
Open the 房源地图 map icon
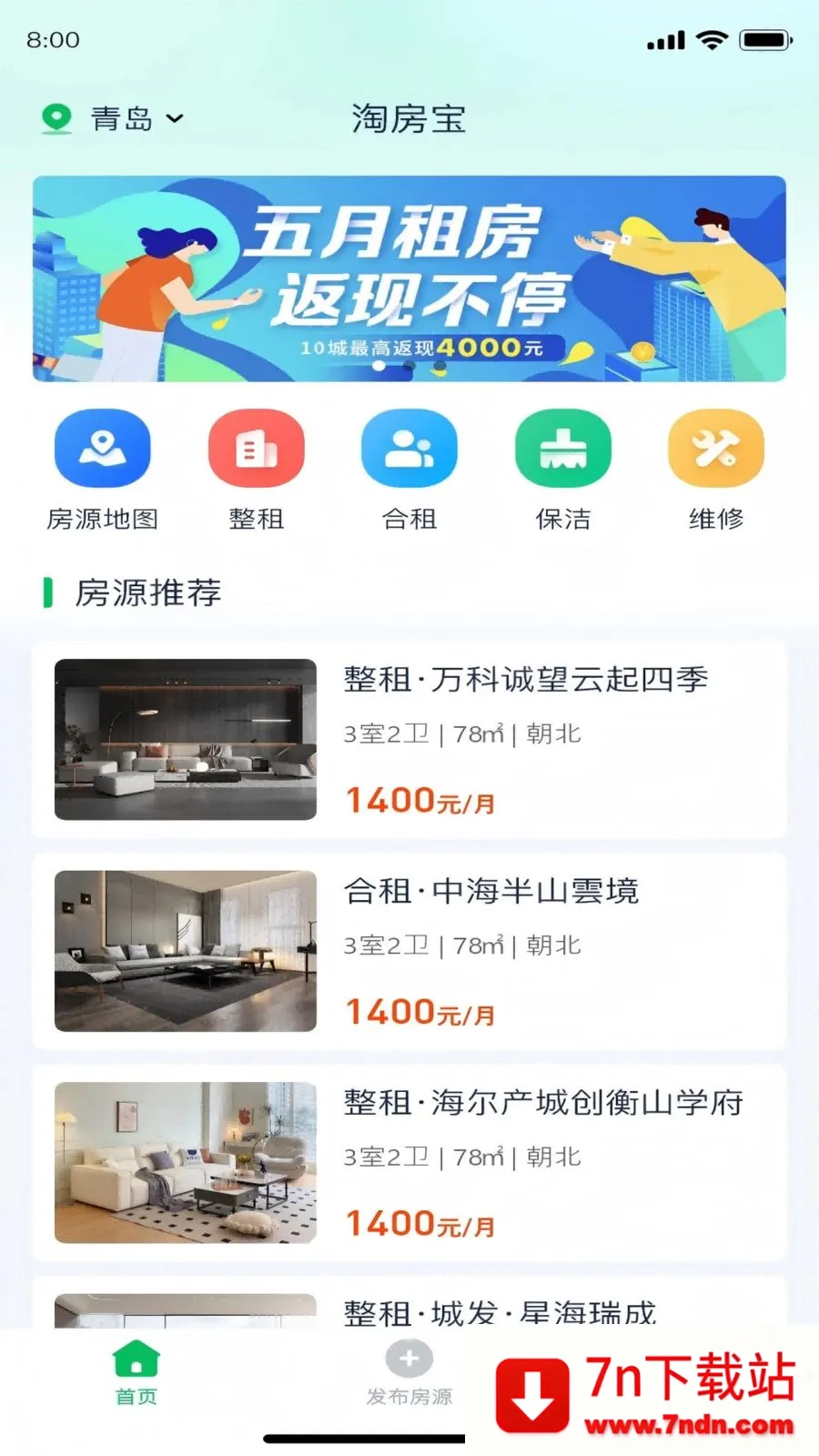pyautogui.click(x=102, y=448)
